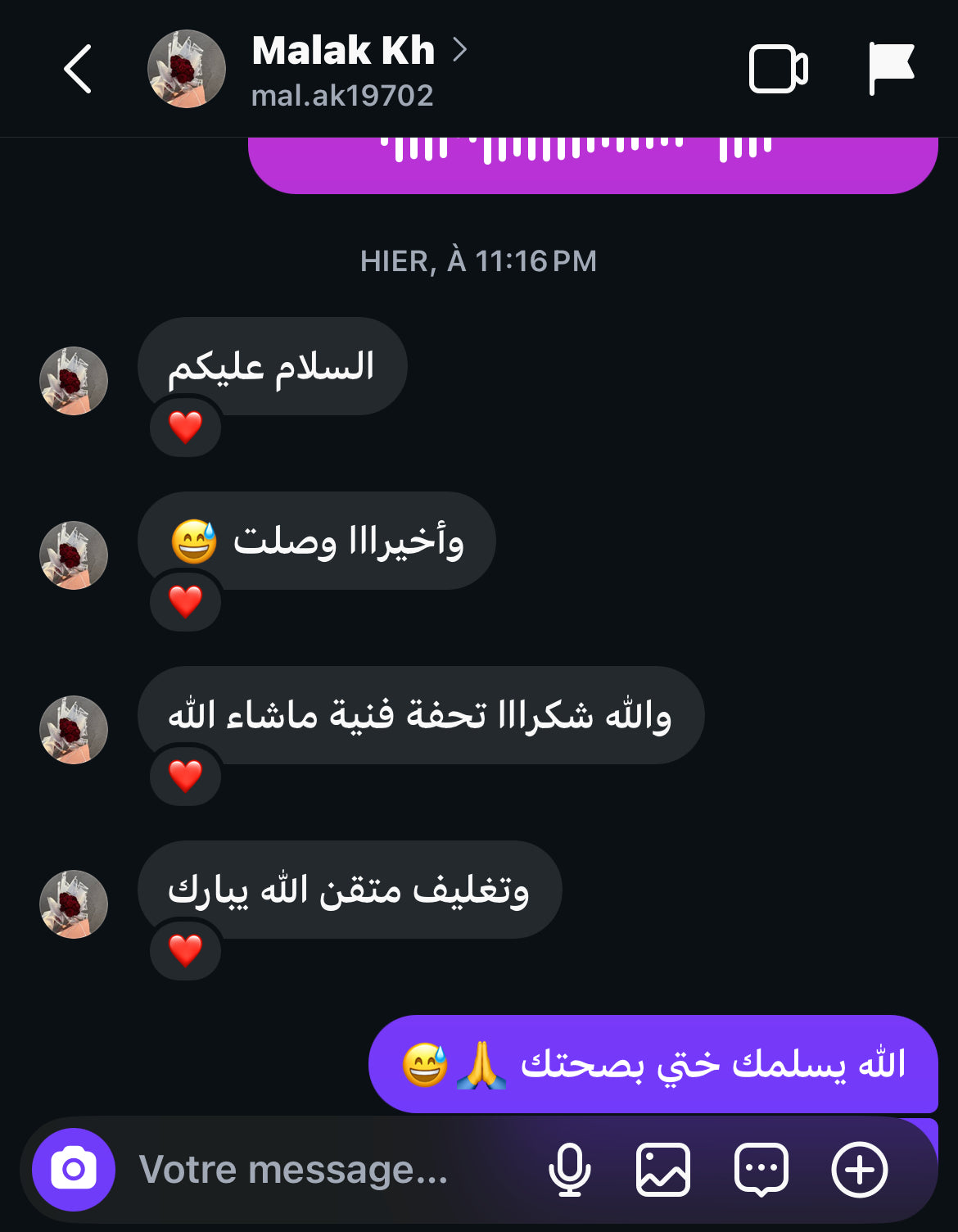View heart reaction under وتغليف متقن message
The image size is (958, 1232).
186,950
